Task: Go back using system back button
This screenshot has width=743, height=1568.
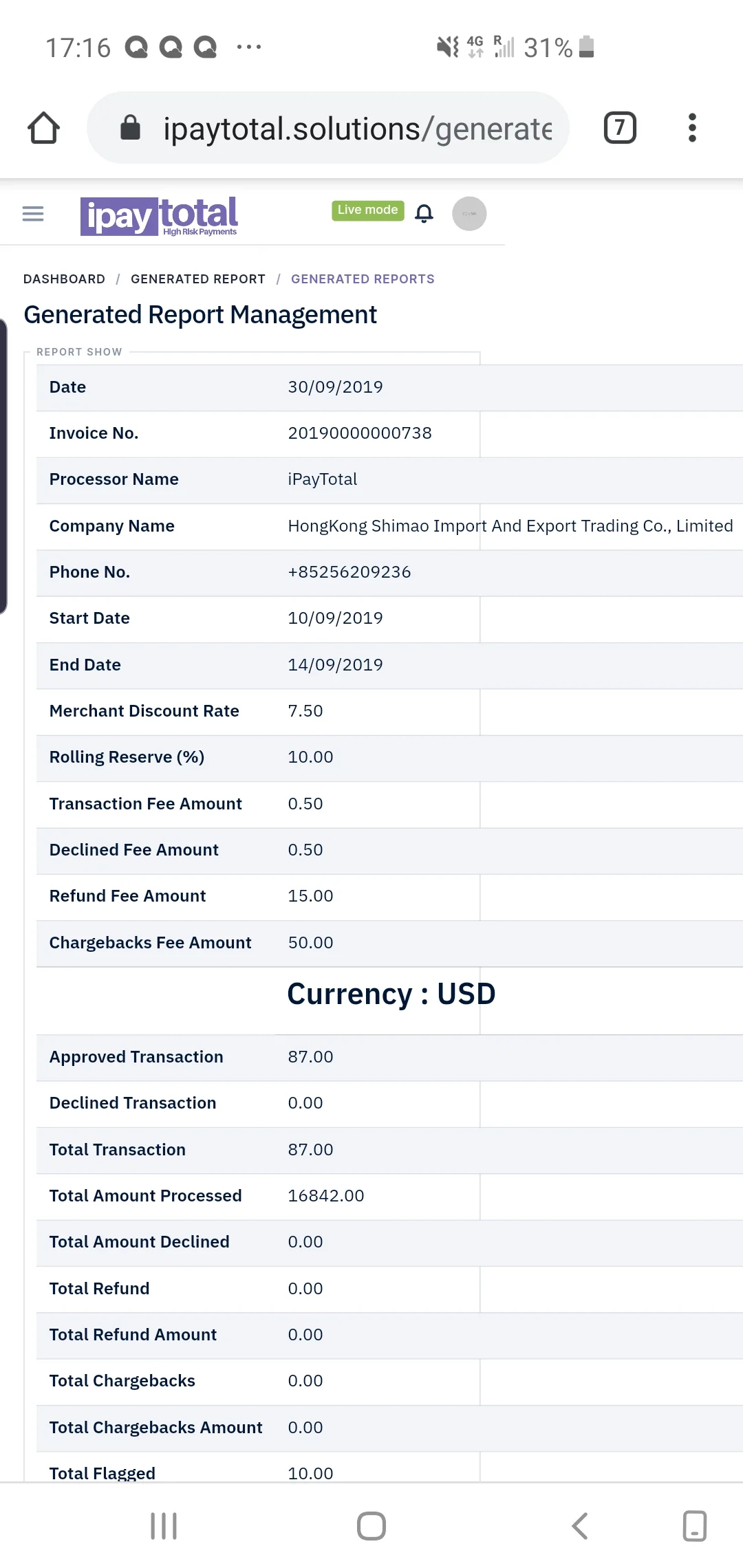Action: 579,1526
